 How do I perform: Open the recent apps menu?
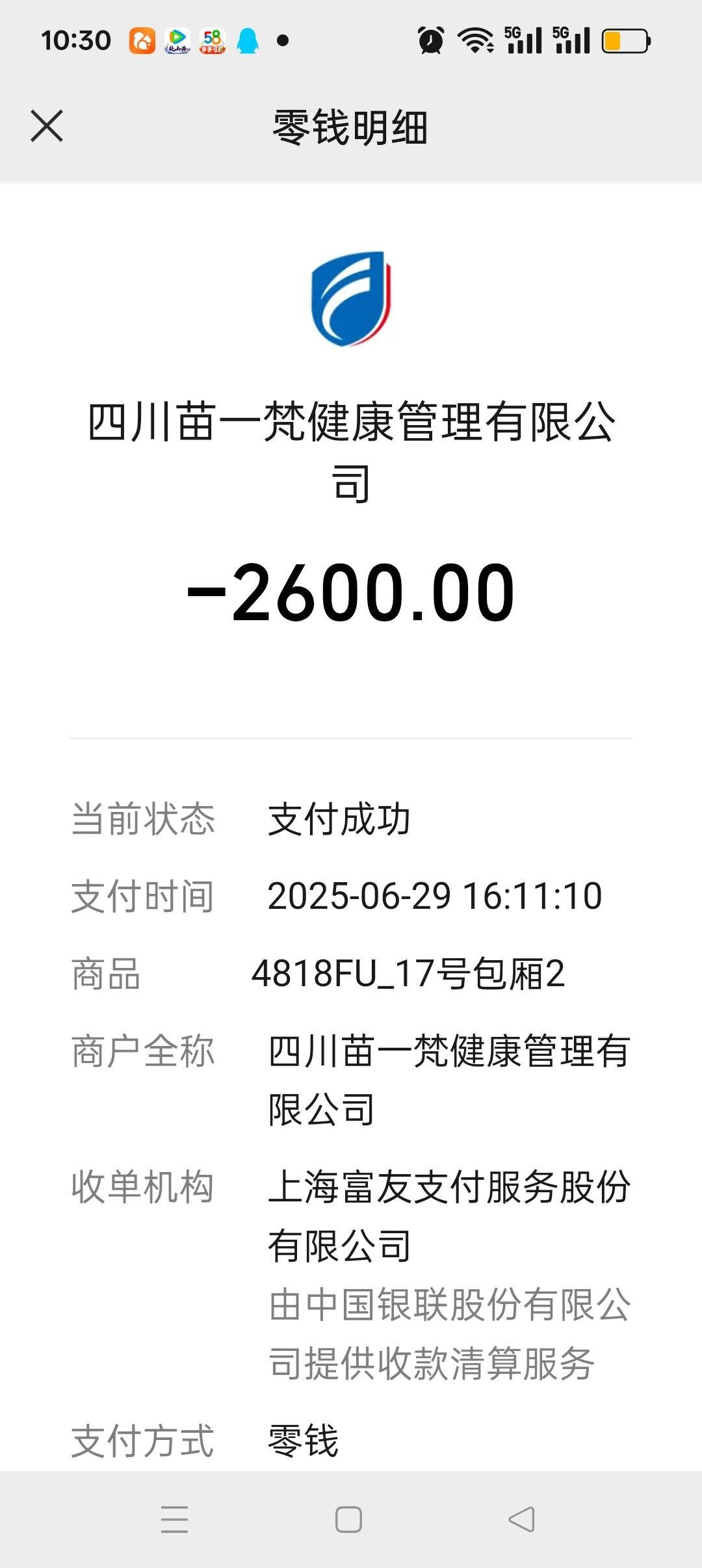point(174,1519)
